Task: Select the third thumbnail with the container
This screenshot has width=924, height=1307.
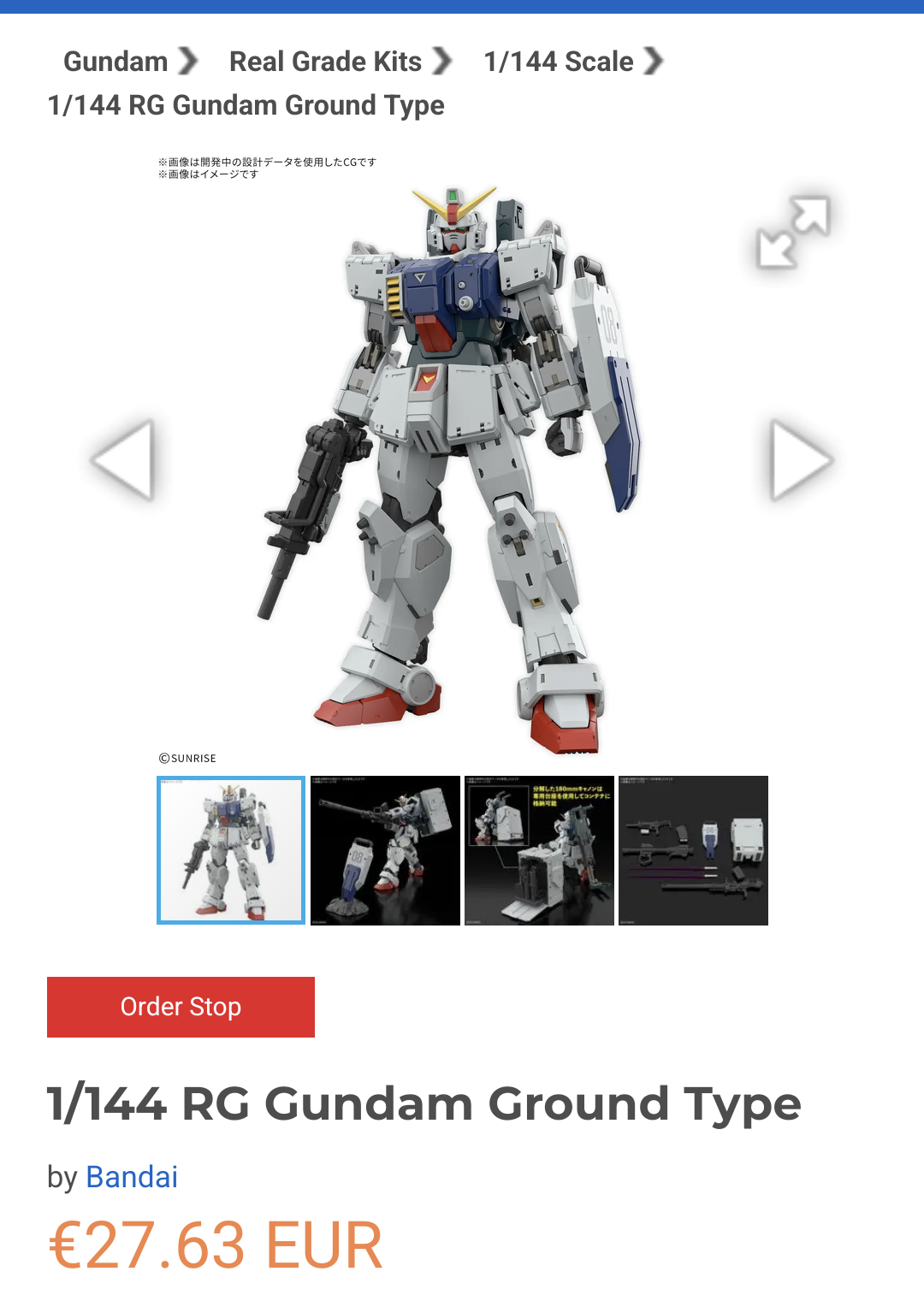Action: click(x=539, y=850)
